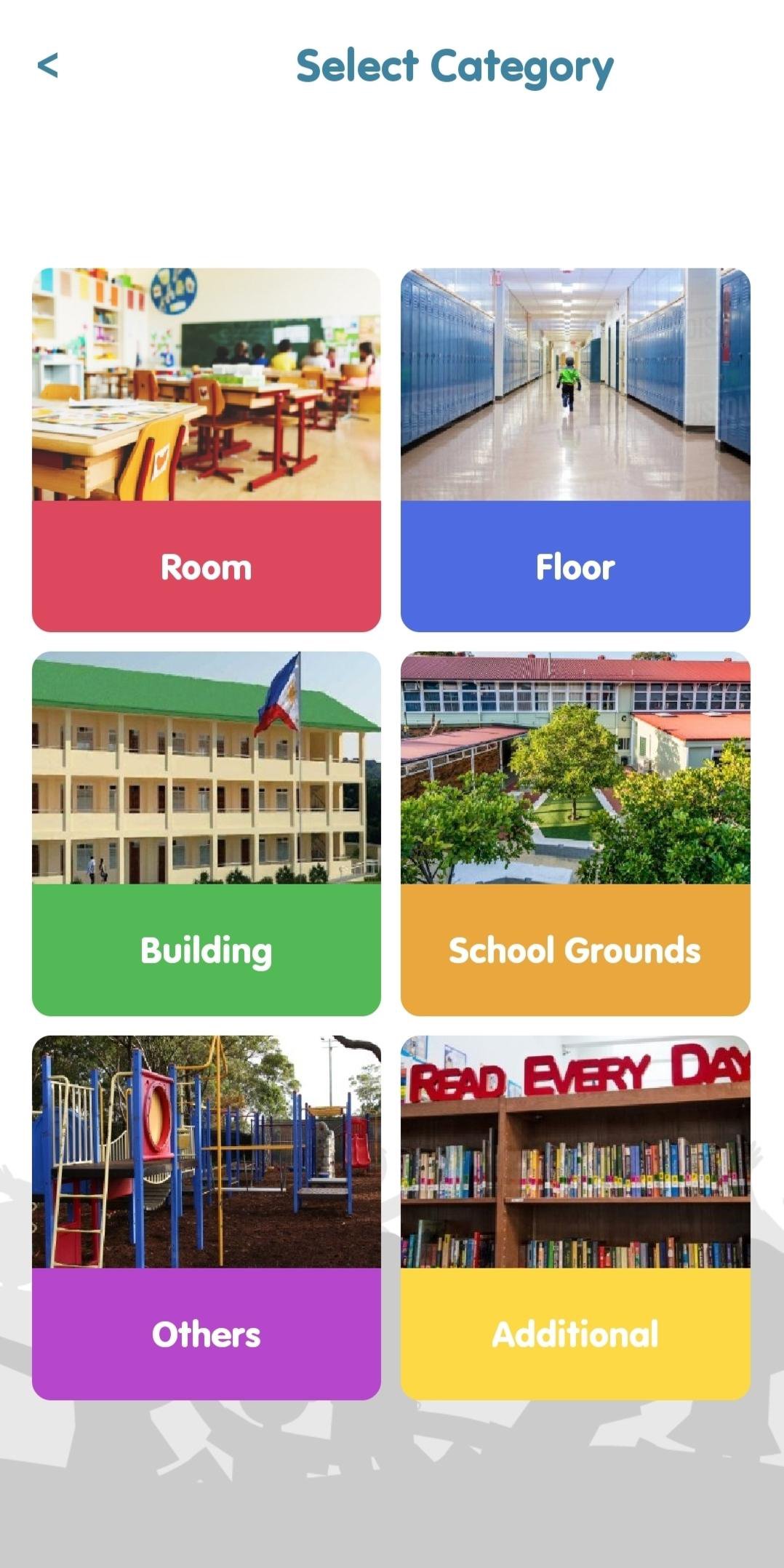
Task: Tap the green Building label bar
Action: pyautogui.click(x=206, y=949)
